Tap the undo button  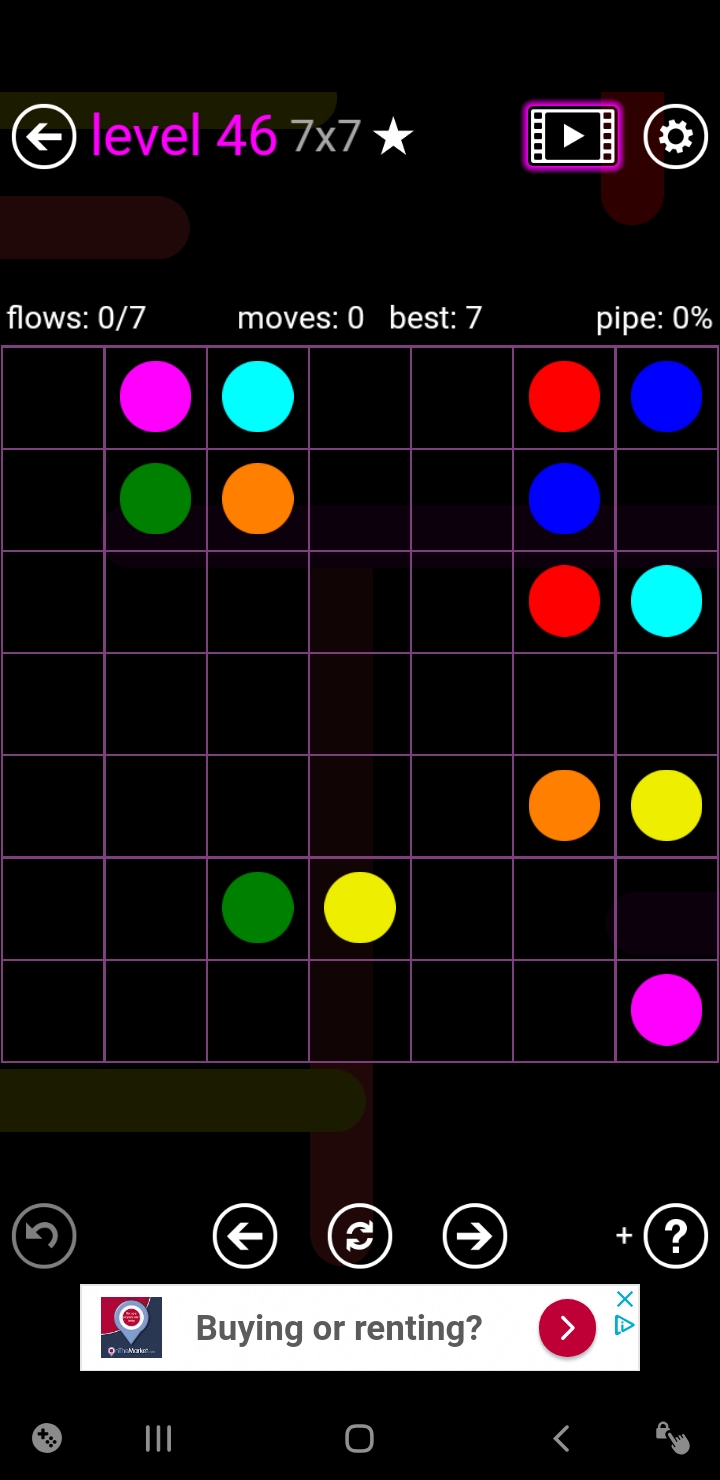44,1236
